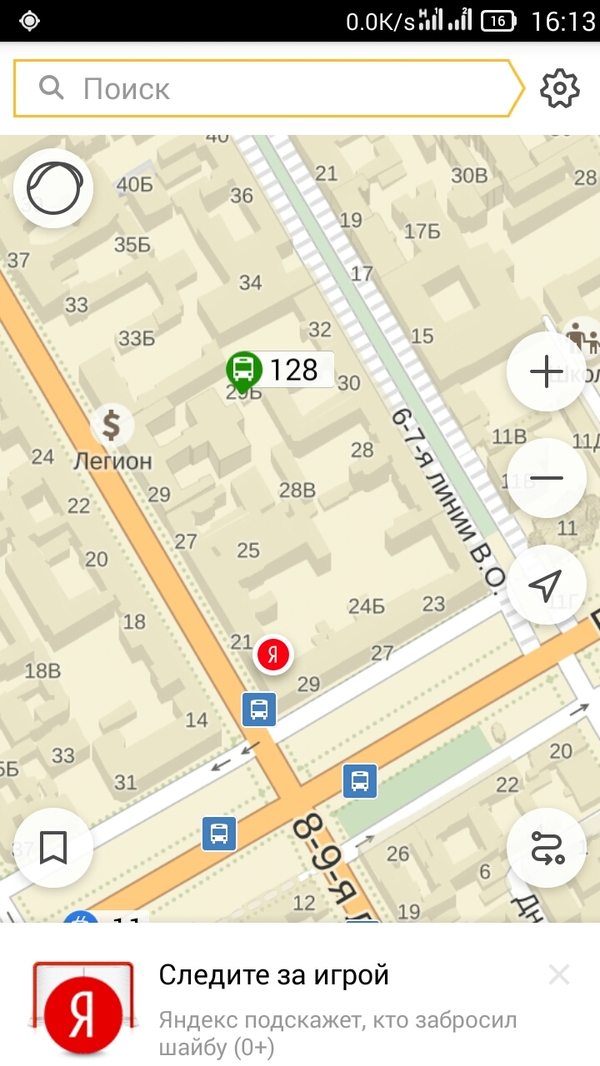Image resolution: width=600 pixels, height=1066 pixels.
Task: Open settings gear icon
Action: (x=559, y=89)
